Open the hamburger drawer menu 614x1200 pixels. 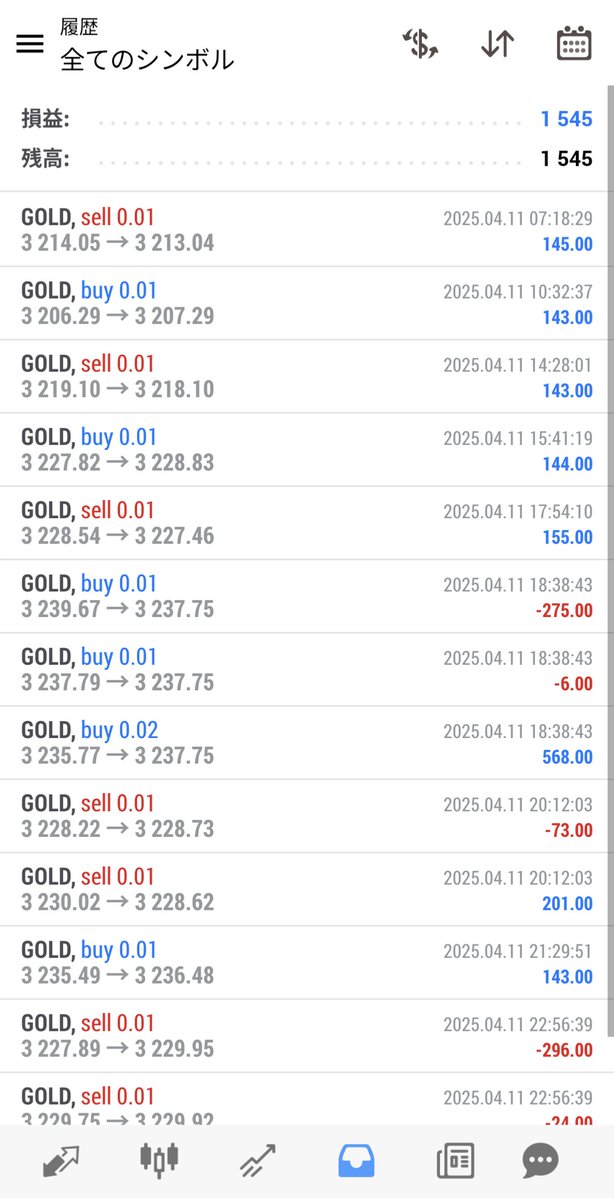point(30,43)
